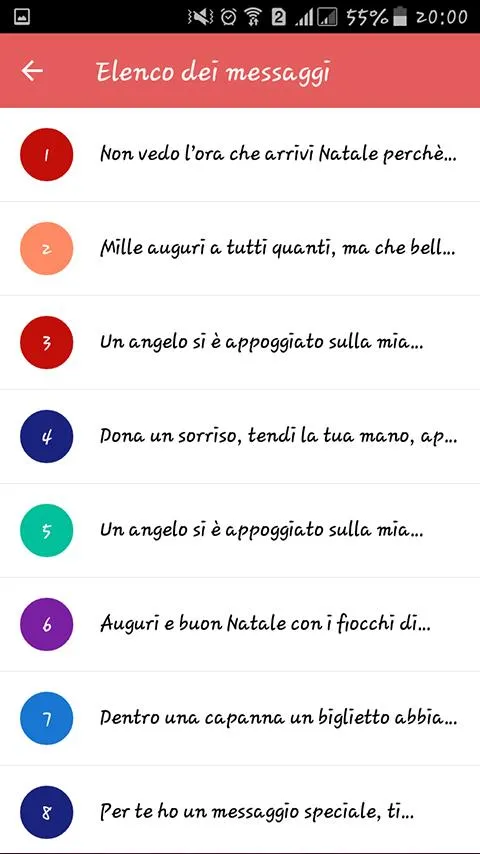Image resolution: width=480 pixels, height=854 pixels.
Task: Open message 1 'Non vedo l'ora che arrivi Natale'
Action: click(240, 155)
